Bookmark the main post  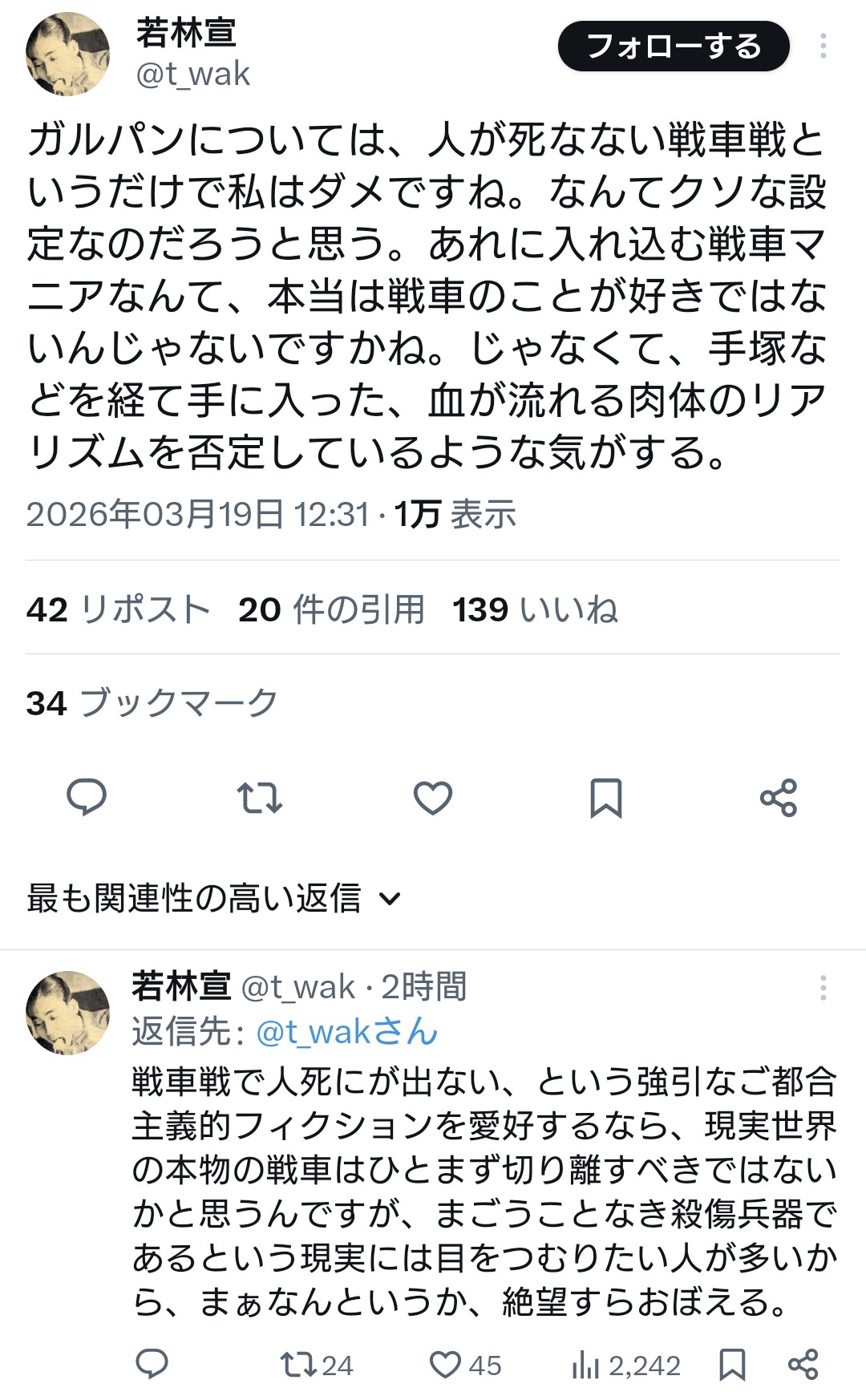[606, 798]
